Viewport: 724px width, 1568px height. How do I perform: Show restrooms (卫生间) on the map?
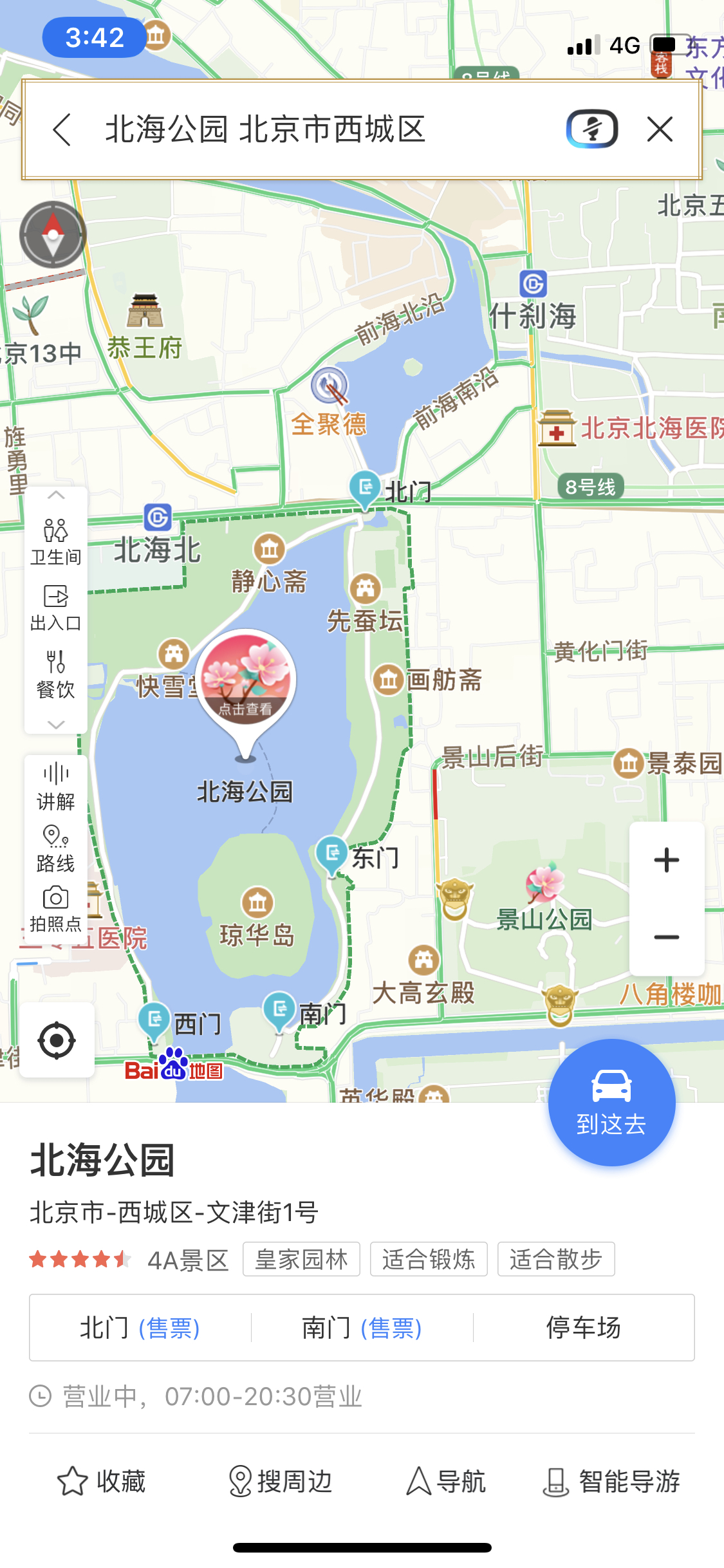pyautogui.click(x=56, y=542)
